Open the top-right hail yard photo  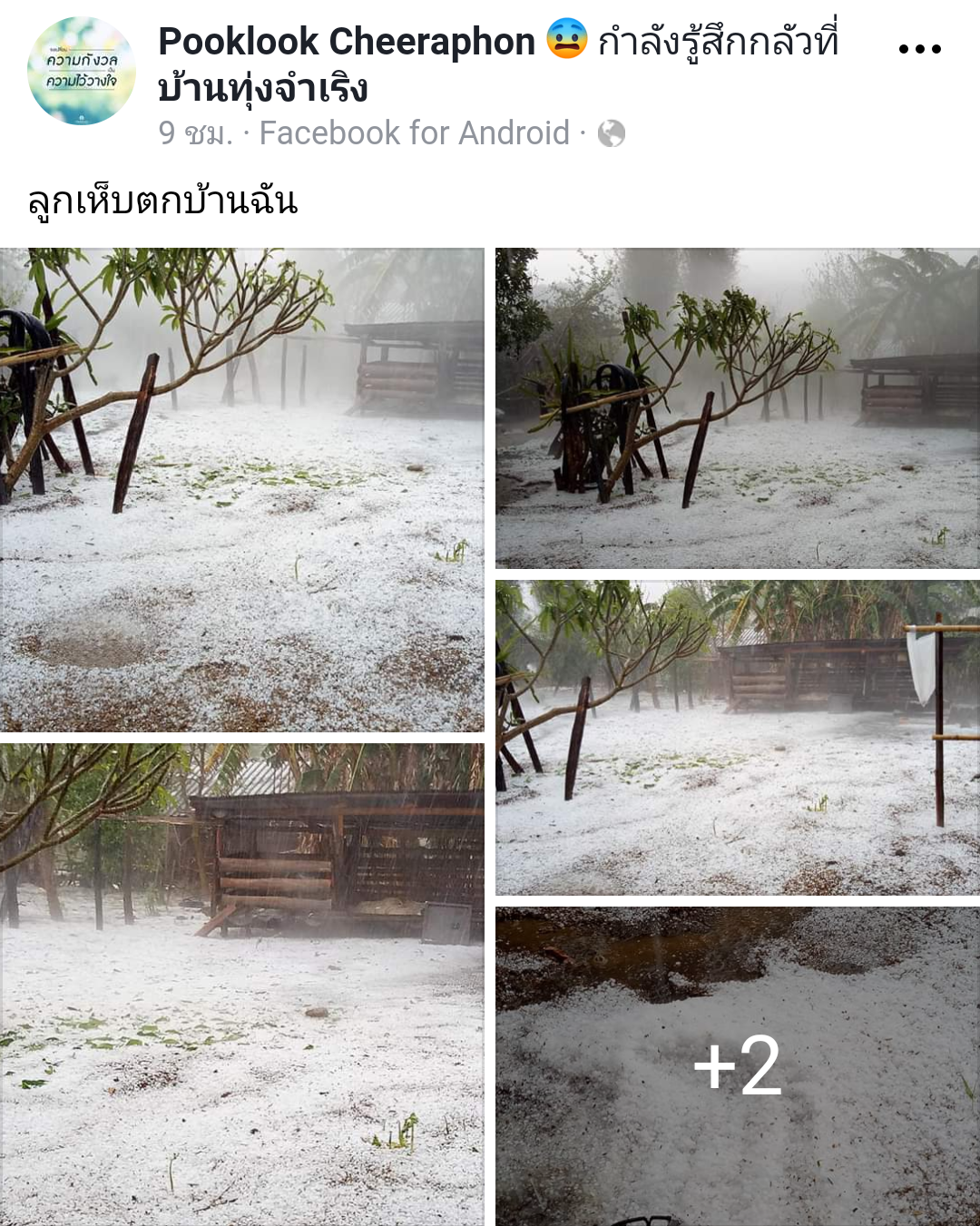[x=737, y=408]
